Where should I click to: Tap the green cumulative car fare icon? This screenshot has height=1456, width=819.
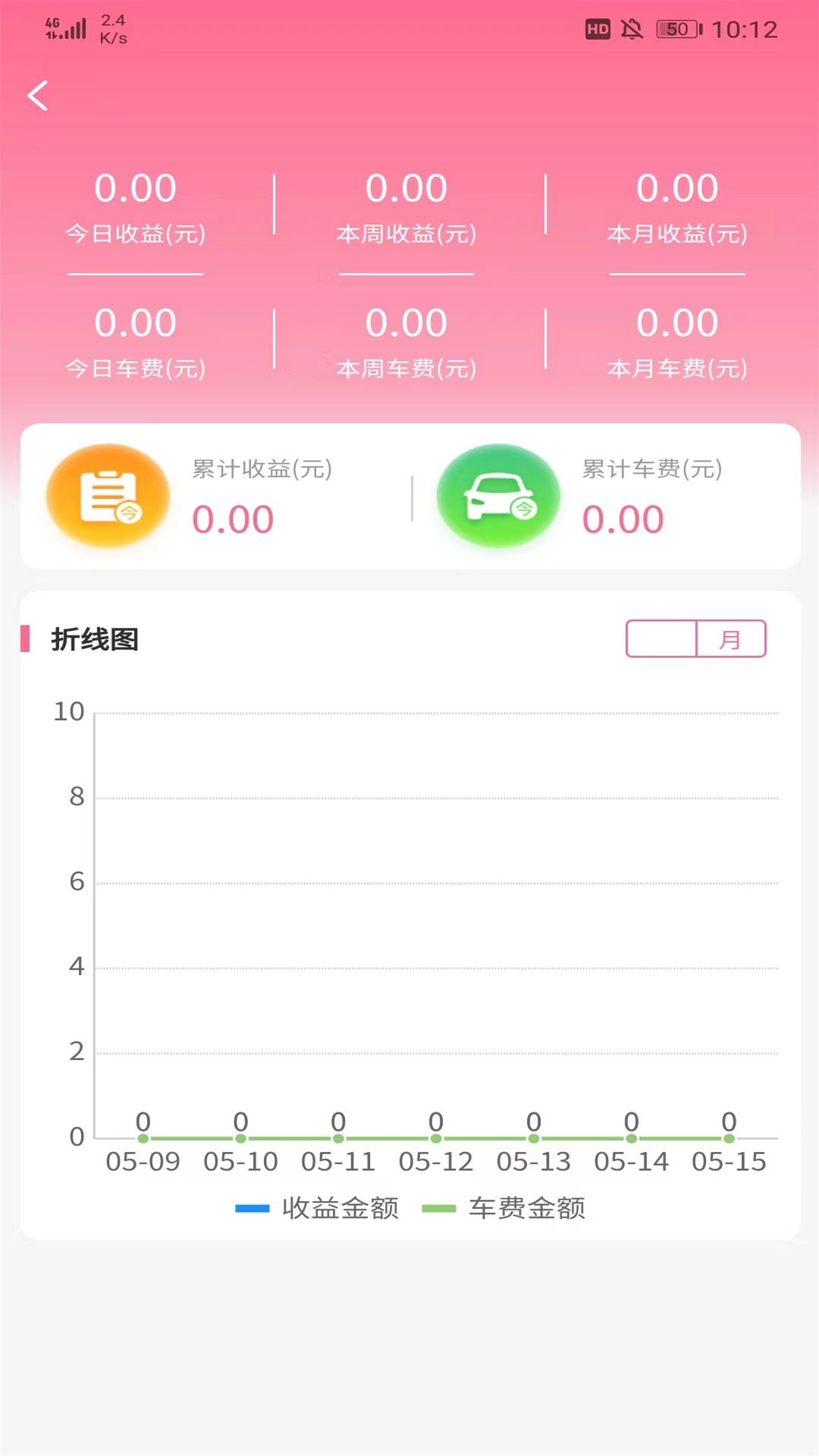click(498, 496)
